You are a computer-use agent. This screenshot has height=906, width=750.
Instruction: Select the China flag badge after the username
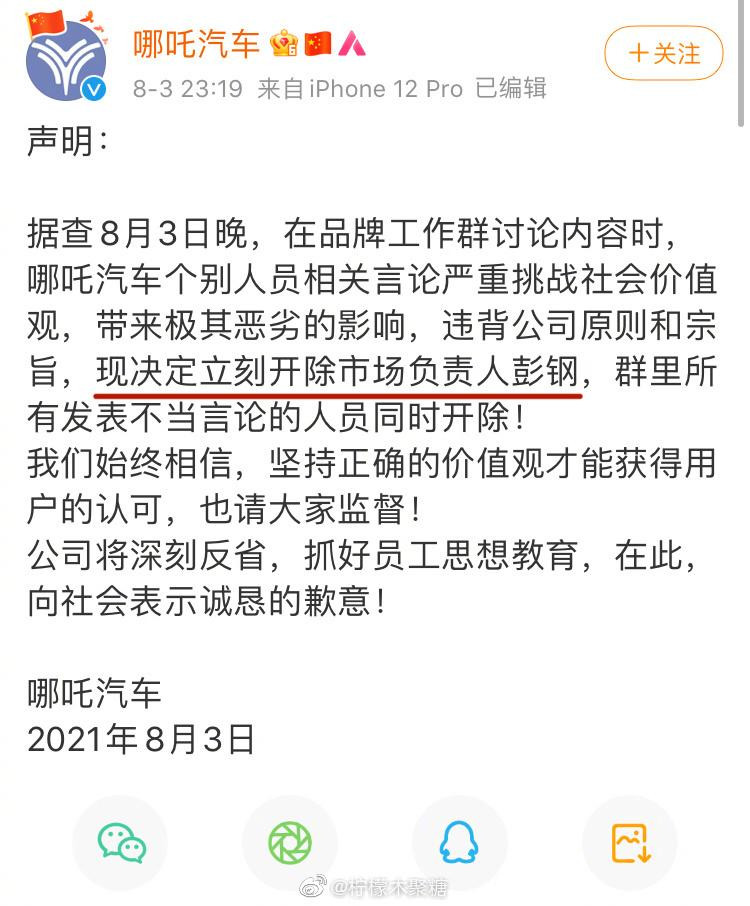[x=317, y=44]
